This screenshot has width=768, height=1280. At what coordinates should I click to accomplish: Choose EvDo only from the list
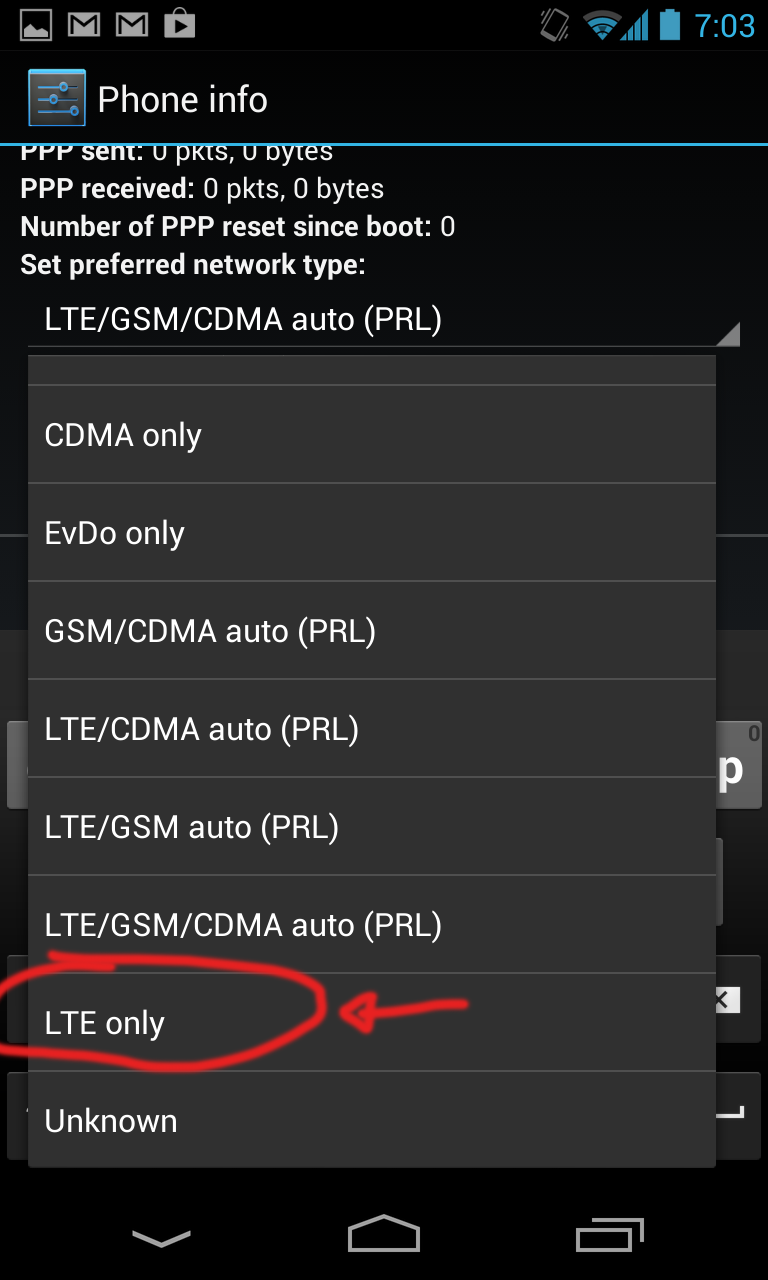pyautogui.click(x=370, y=533)
